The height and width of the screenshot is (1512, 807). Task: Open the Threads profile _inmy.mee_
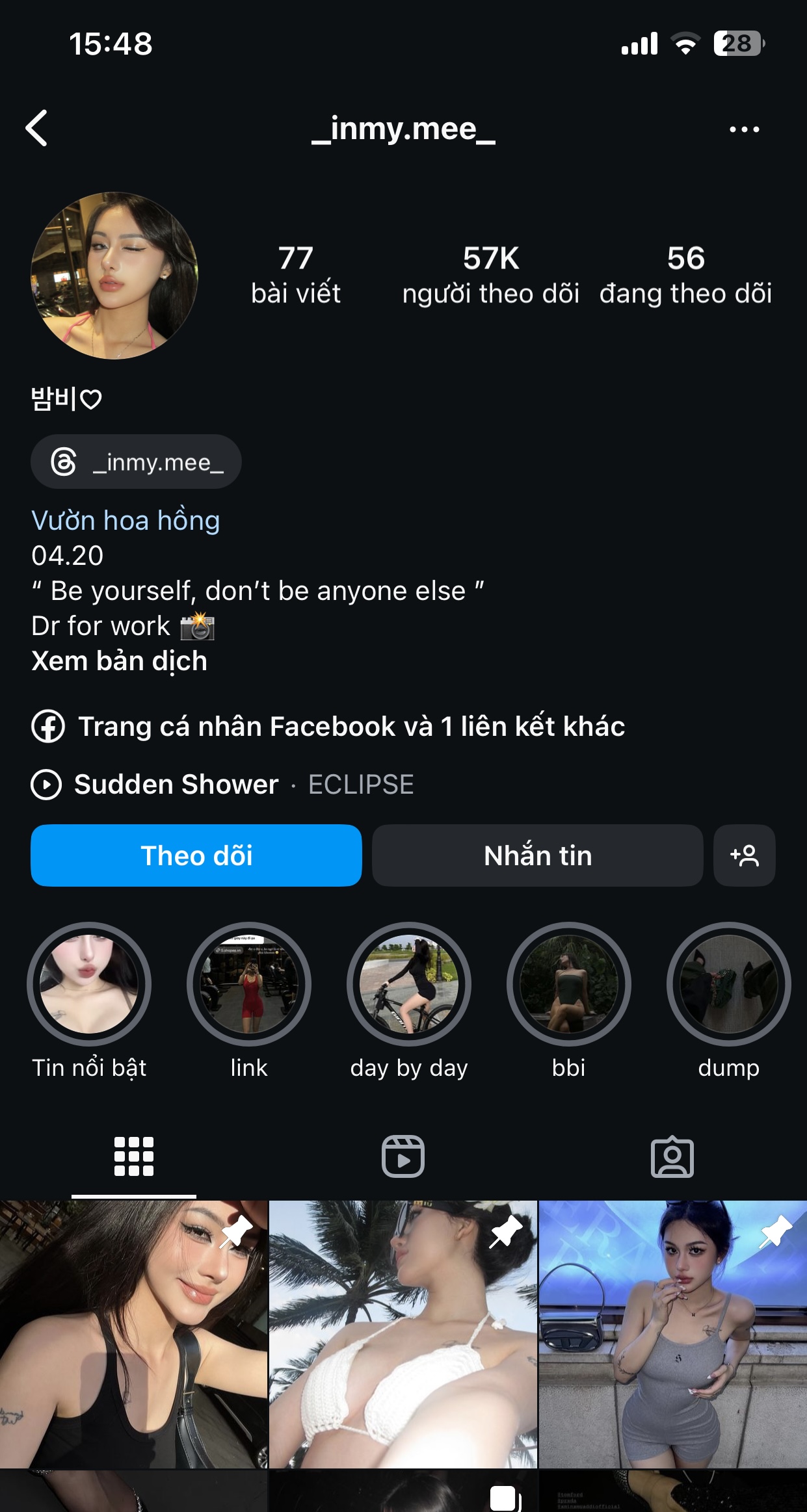coord(136,462)
